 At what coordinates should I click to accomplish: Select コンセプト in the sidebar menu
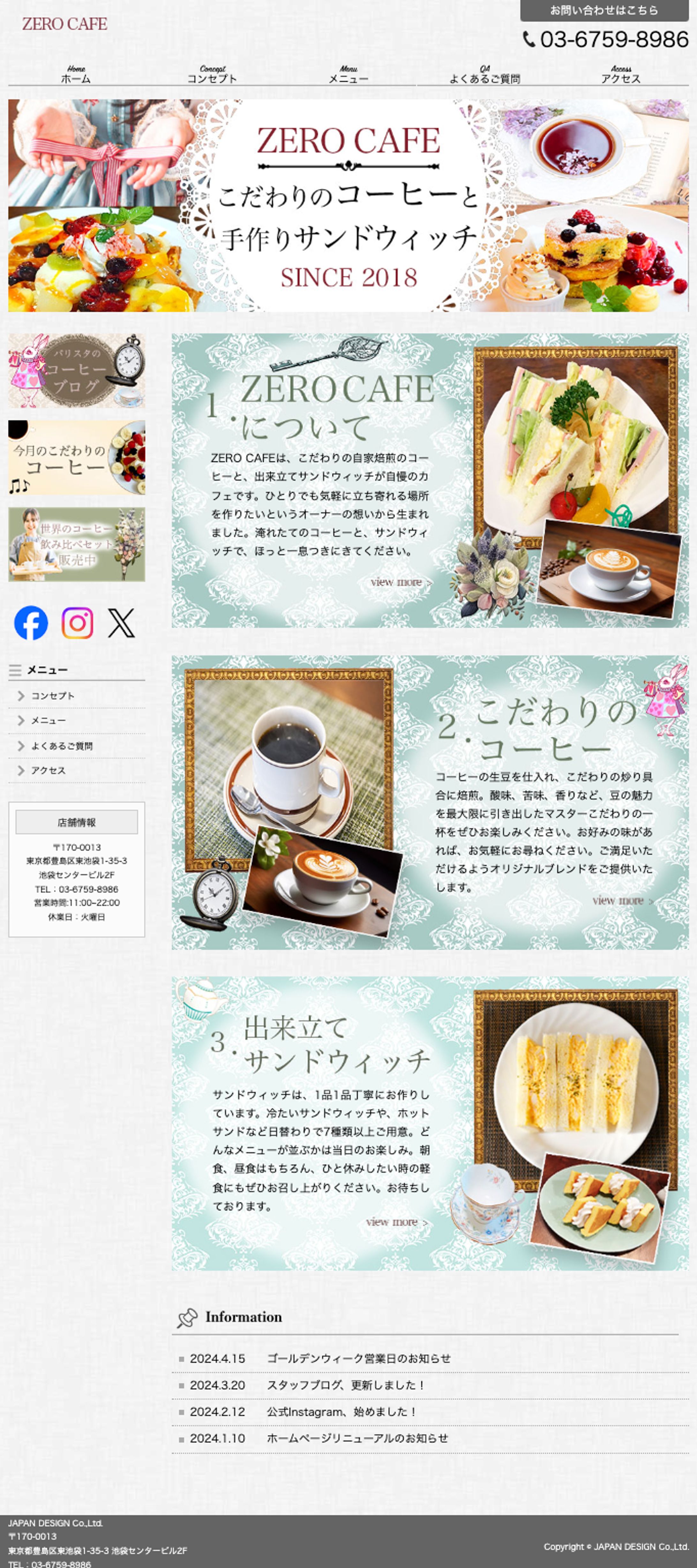[x=52, y=696]
